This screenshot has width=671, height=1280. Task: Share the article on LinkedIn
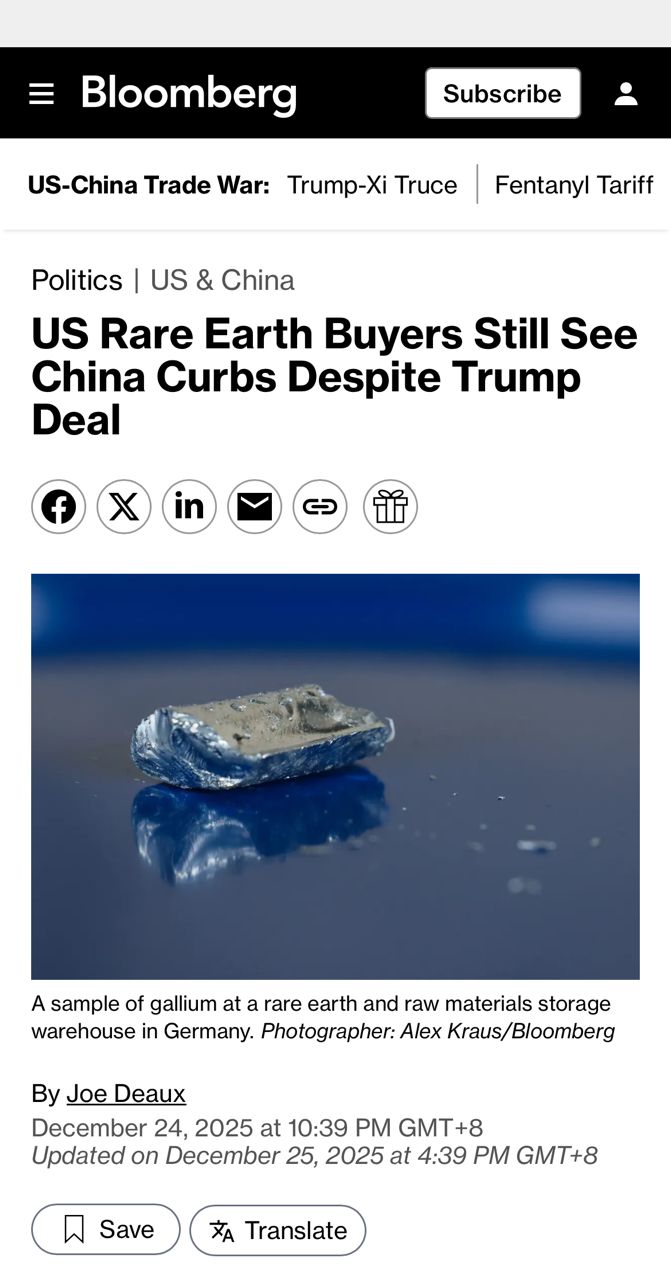click(189, 507)
